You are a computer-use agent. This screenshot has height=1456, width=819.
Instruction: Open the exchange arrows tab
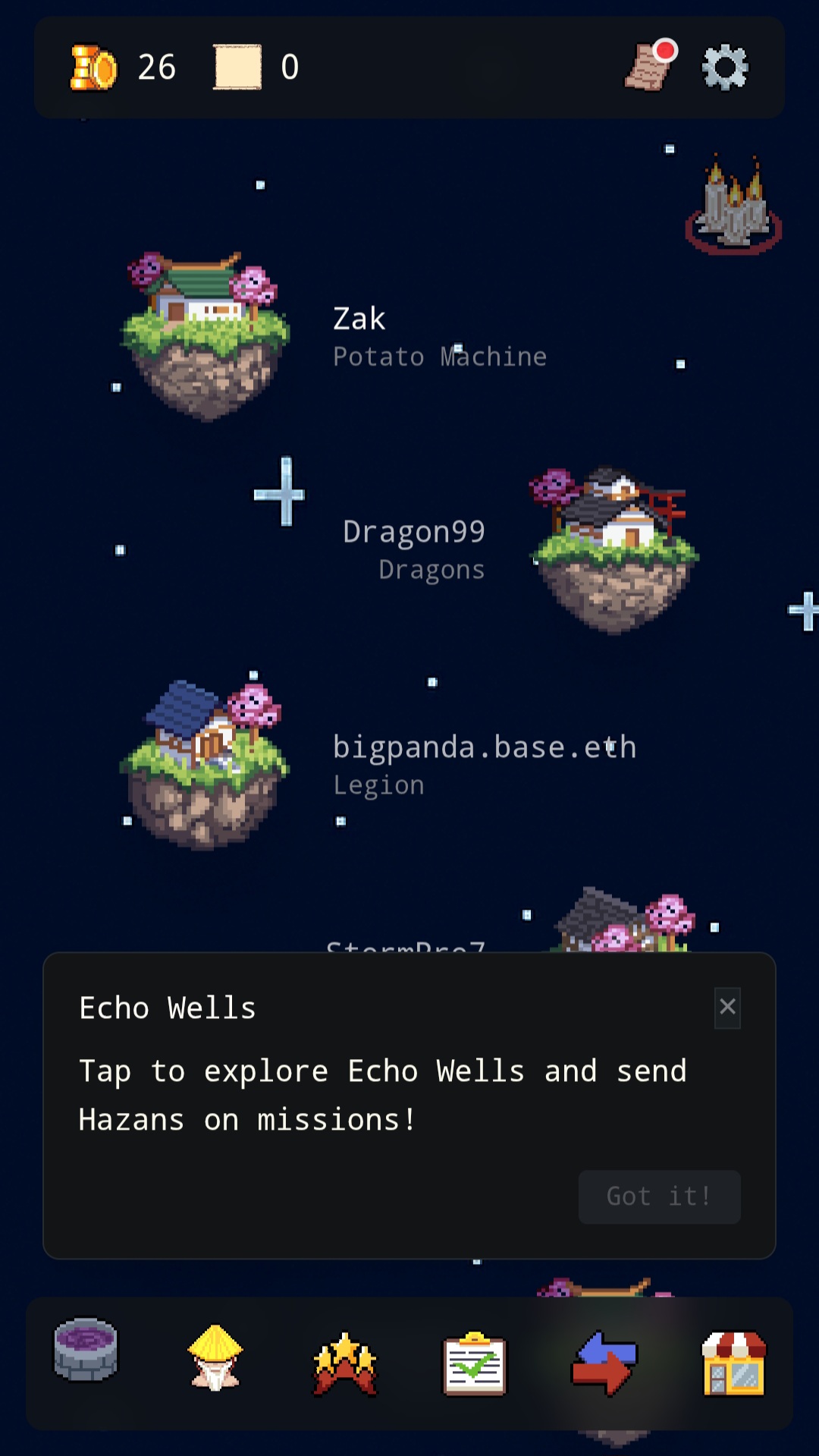click(604, 1363)
